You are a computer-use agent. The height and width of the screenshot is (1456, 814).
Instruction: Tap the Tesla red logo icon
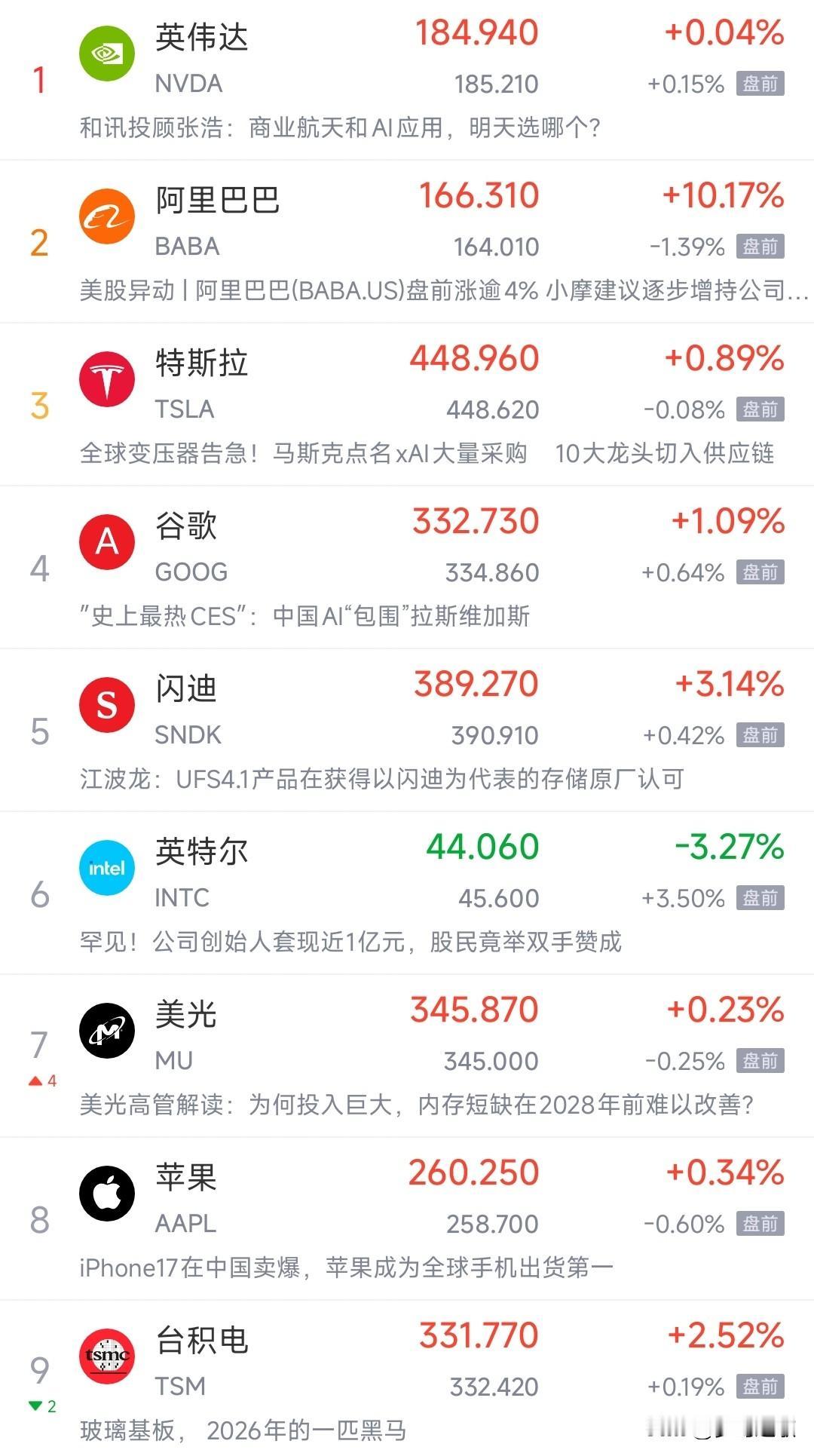click(x=107, y=378)
